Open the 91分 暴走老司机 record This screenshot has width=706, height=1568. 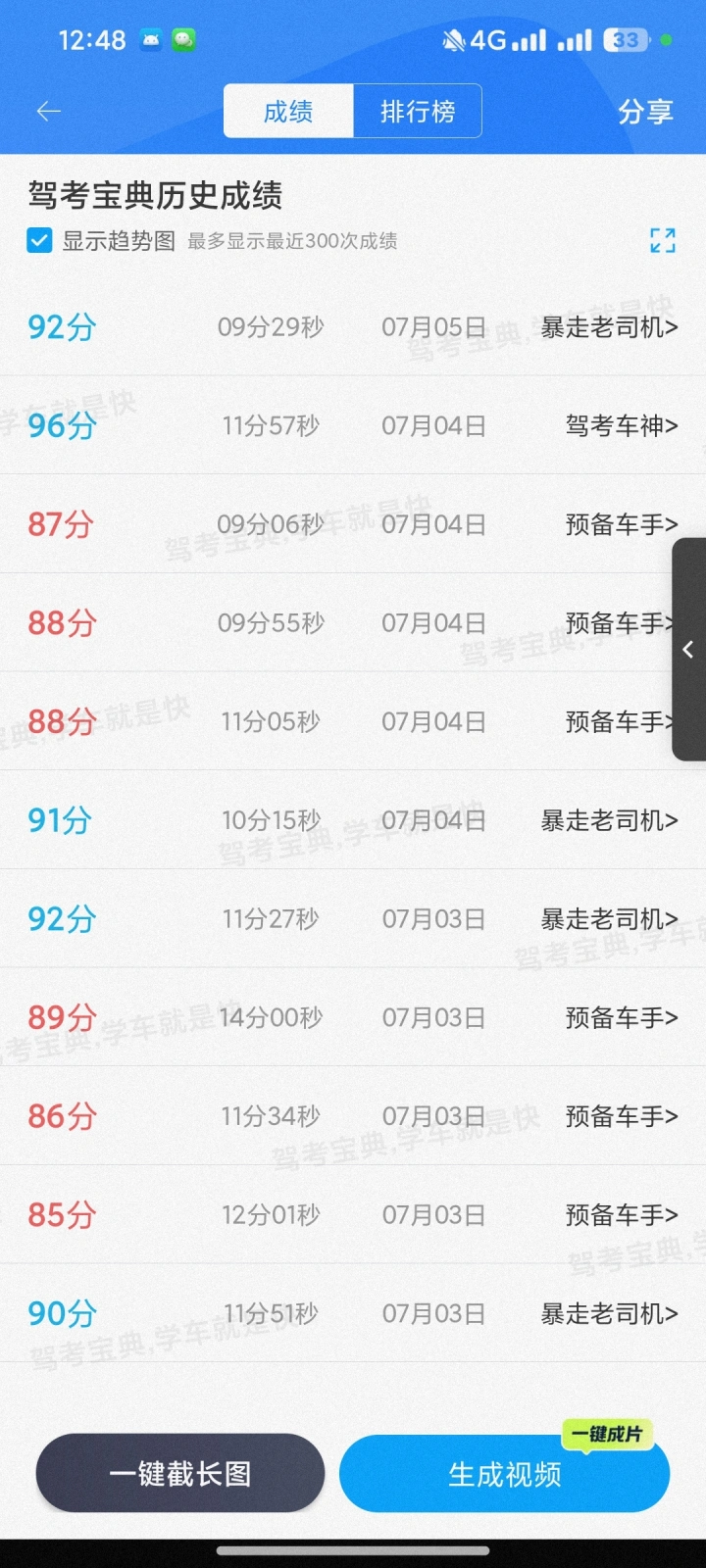pos(353,820)
